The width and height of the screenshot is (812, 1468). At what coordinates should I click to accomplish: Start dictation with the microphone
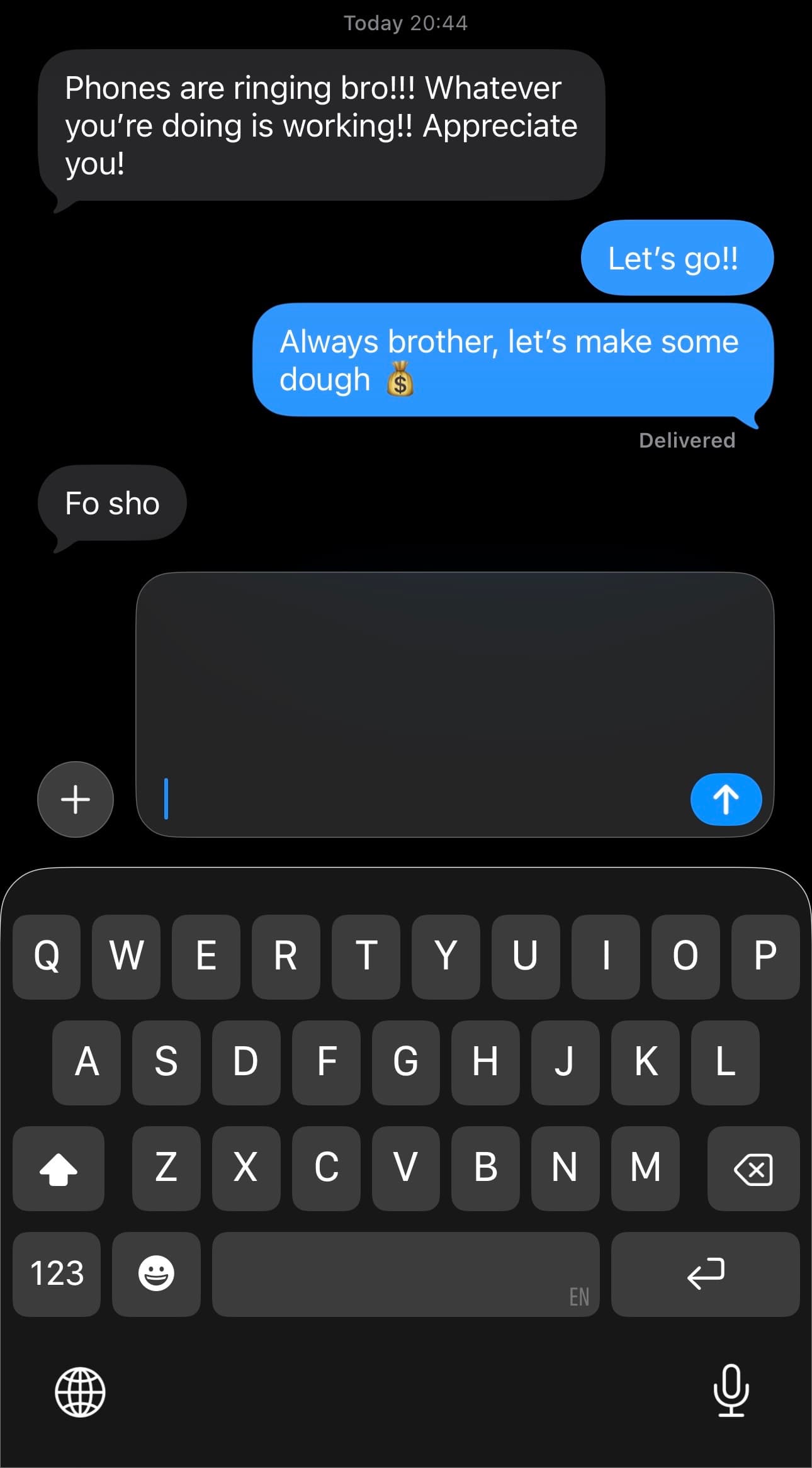731,1391
